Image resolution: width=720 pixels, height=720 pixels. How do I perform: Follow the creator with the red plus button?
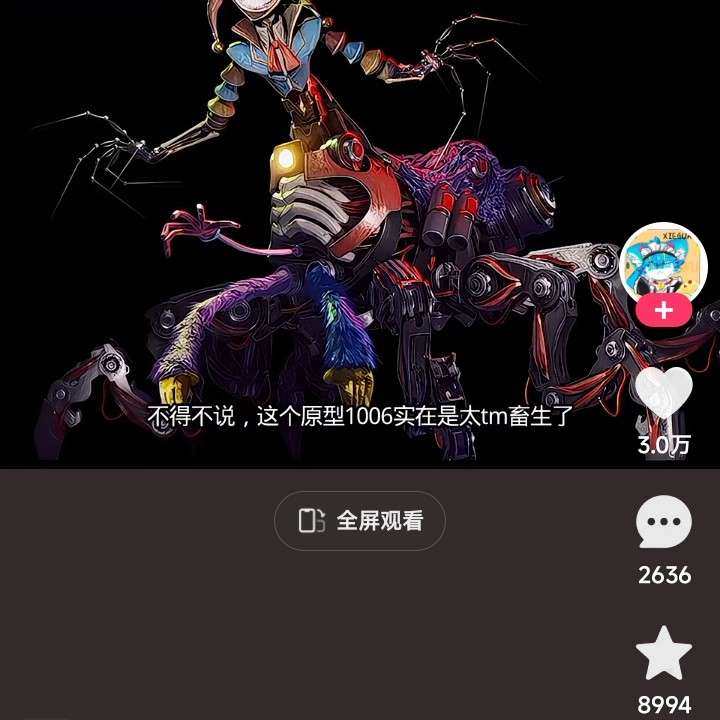pos(664,311)
